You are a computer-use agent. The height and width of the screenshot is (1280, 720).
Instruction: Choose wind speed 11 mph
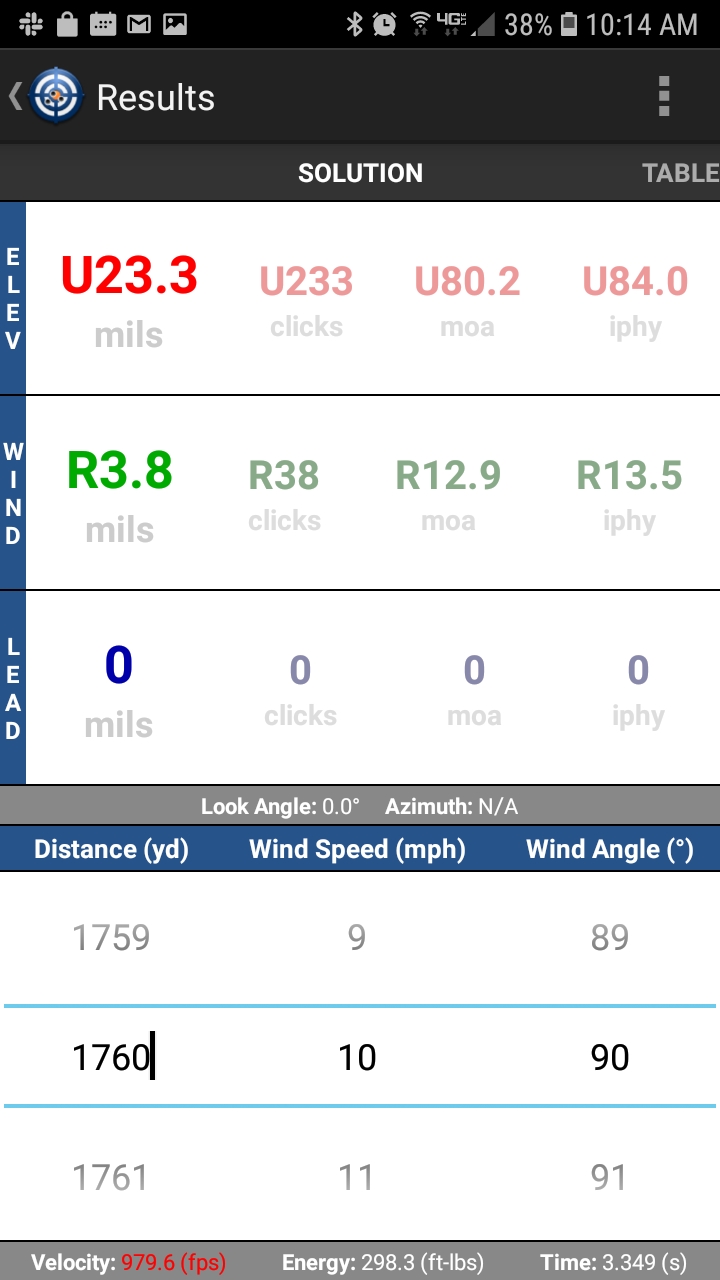tap(357, 1178)
